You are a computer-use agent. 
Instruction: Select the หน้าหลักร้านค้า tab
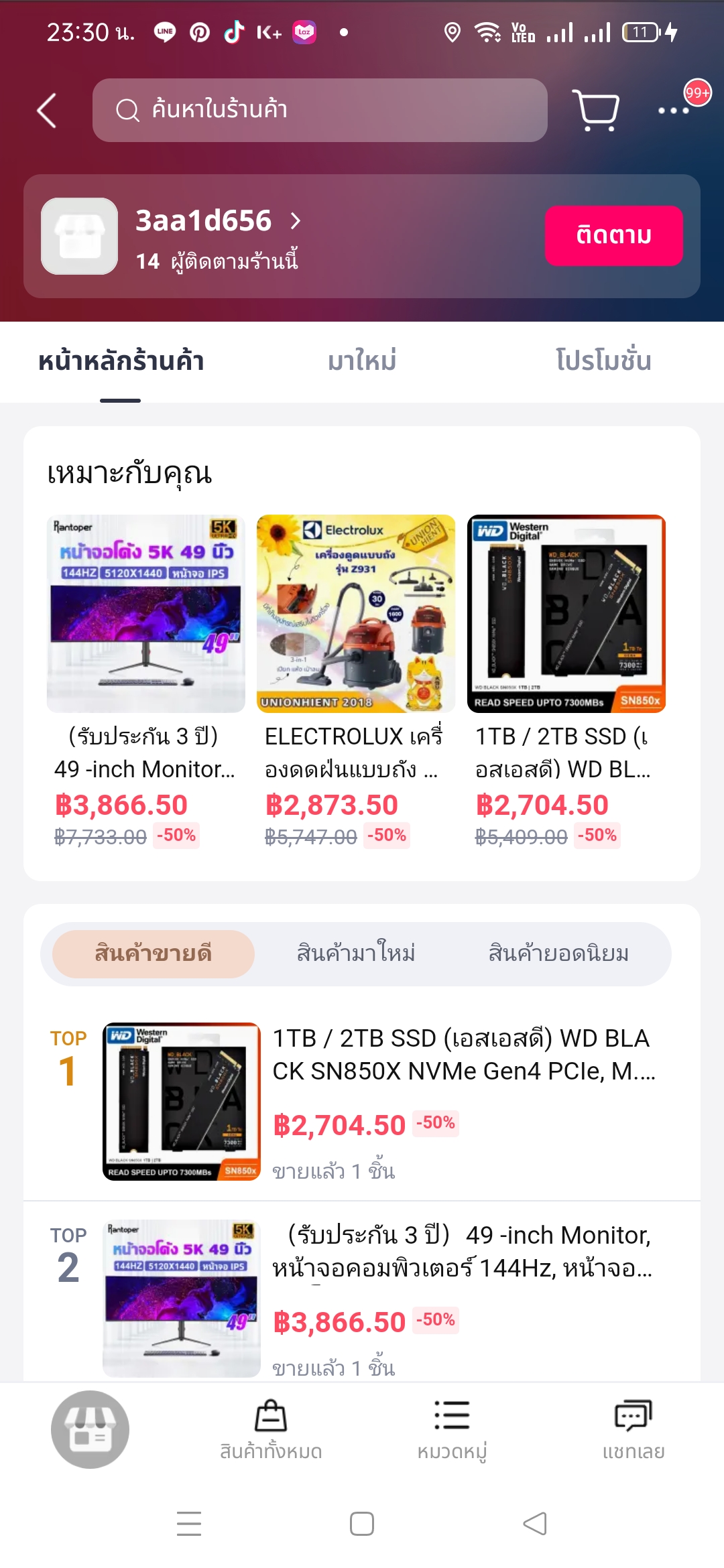tap(121, 361)
